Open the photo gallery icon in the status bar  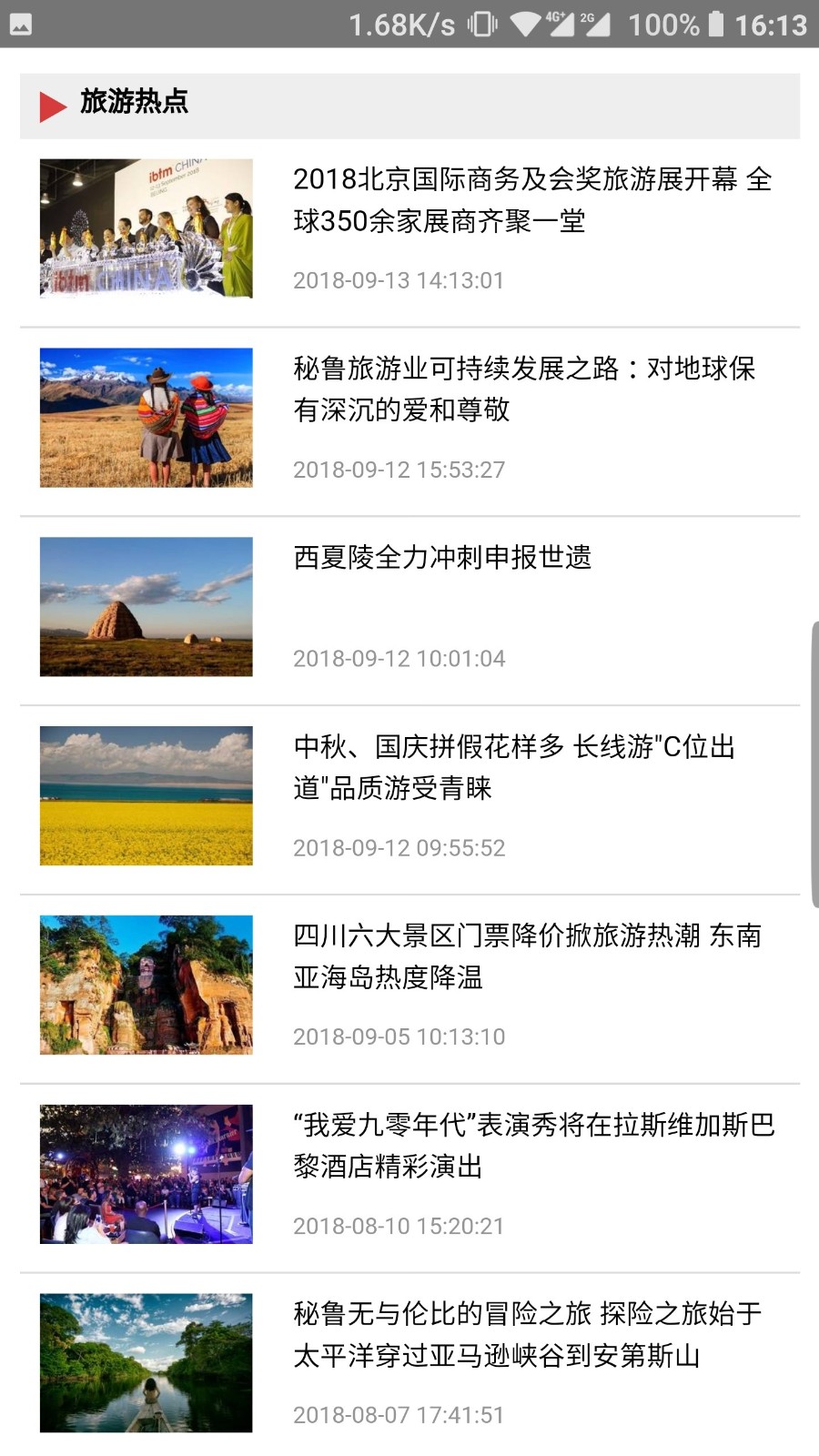[23, 25]
